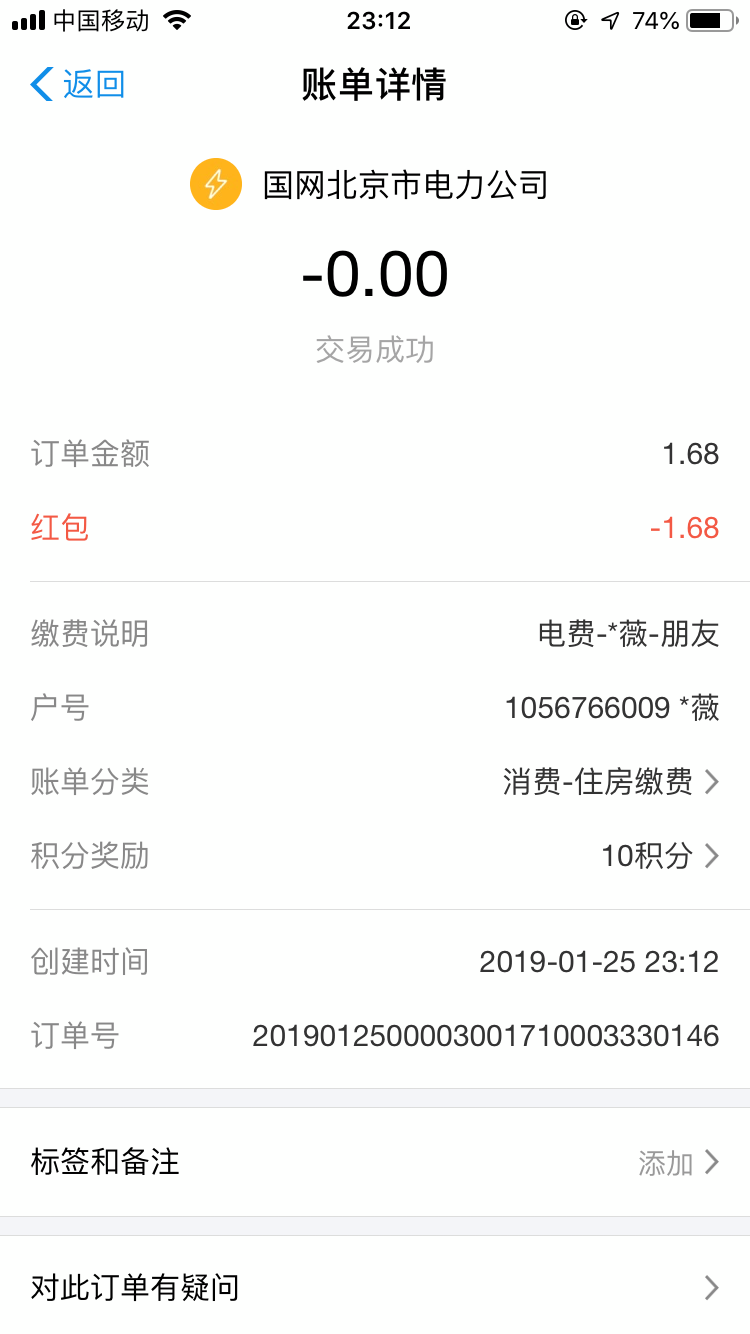Open 对此订单有疑问 help row
This screenshot has width=750, height=1334.
pyautogui.click(x=375, y=1287)
